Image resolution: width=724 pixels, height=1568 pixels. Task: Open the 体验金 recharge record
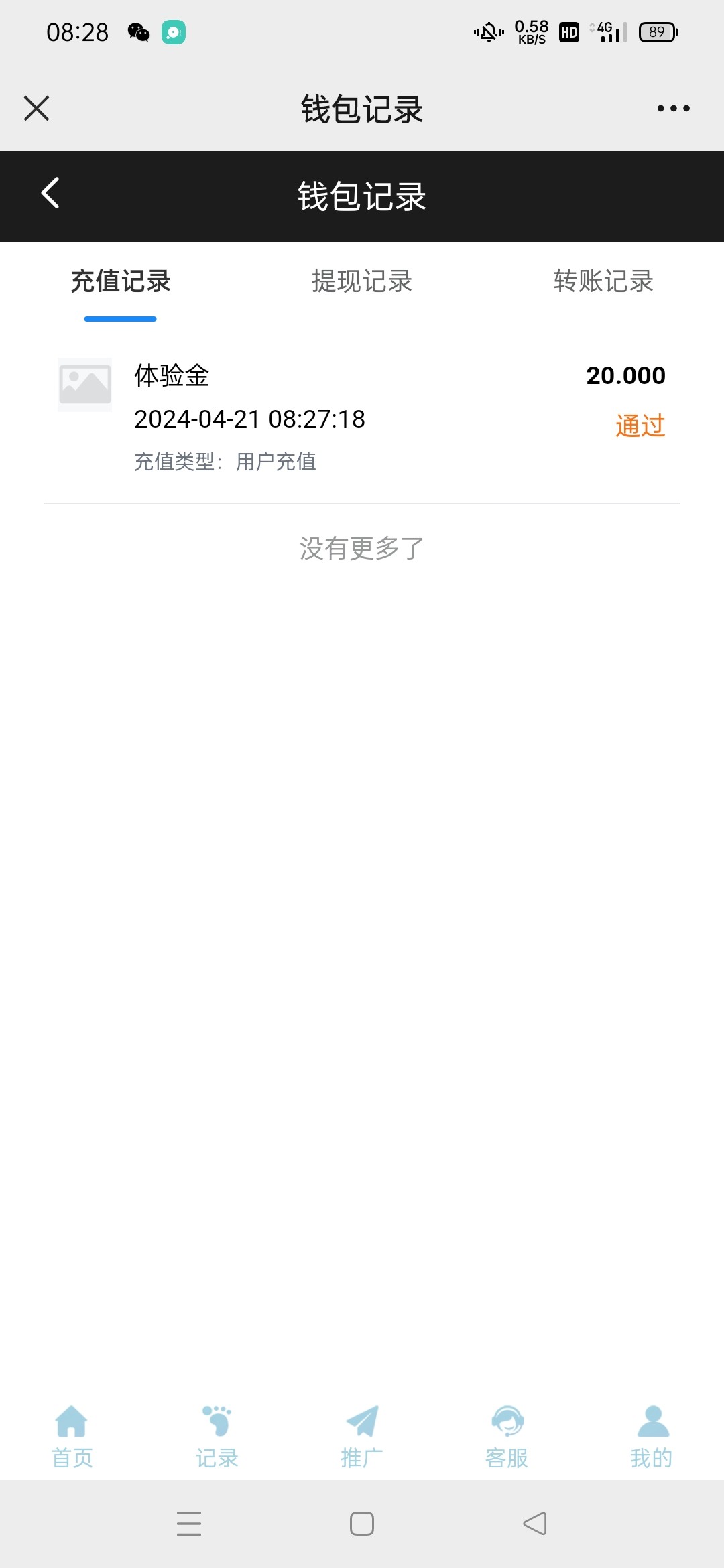362,417
